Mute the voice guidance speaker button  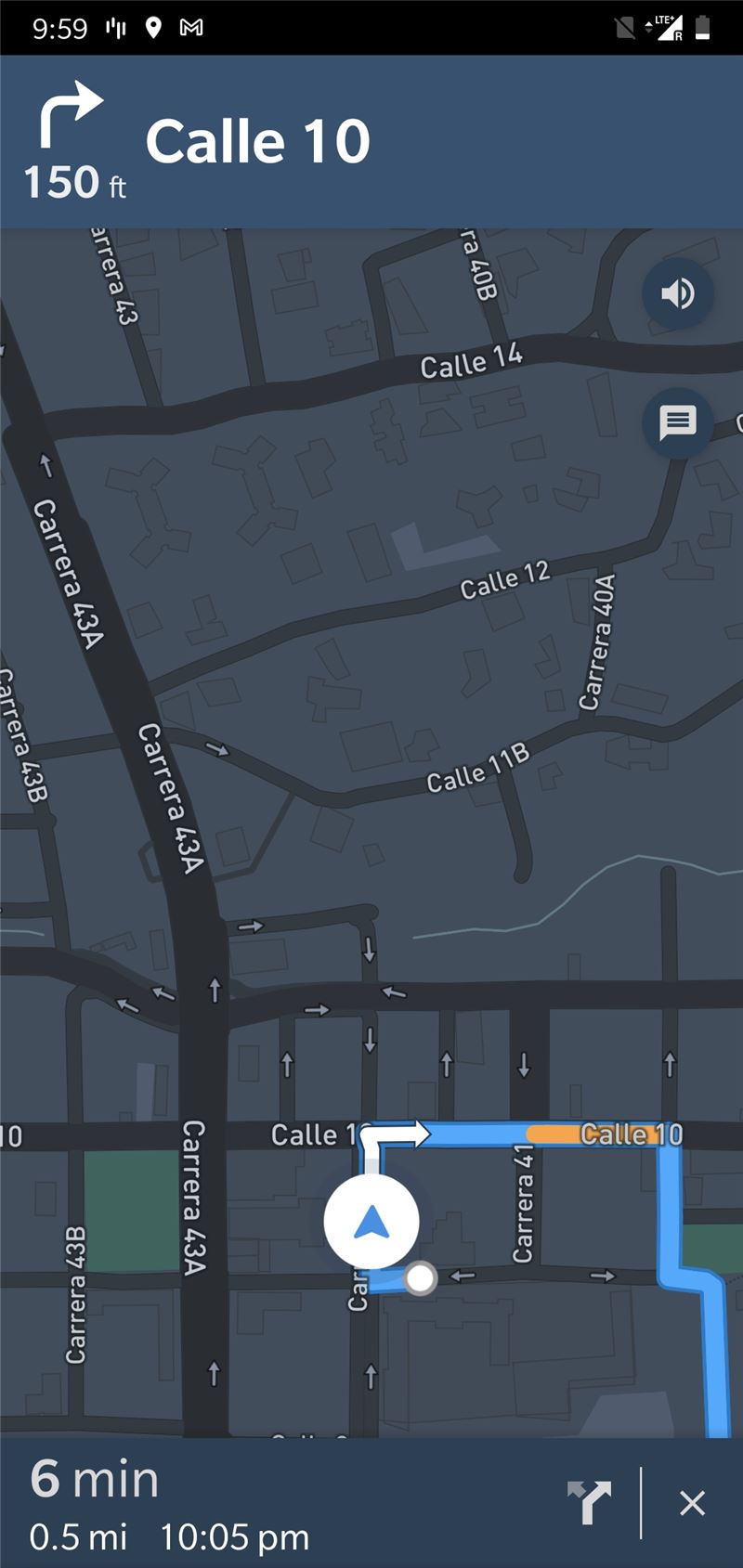click(678, 293)
